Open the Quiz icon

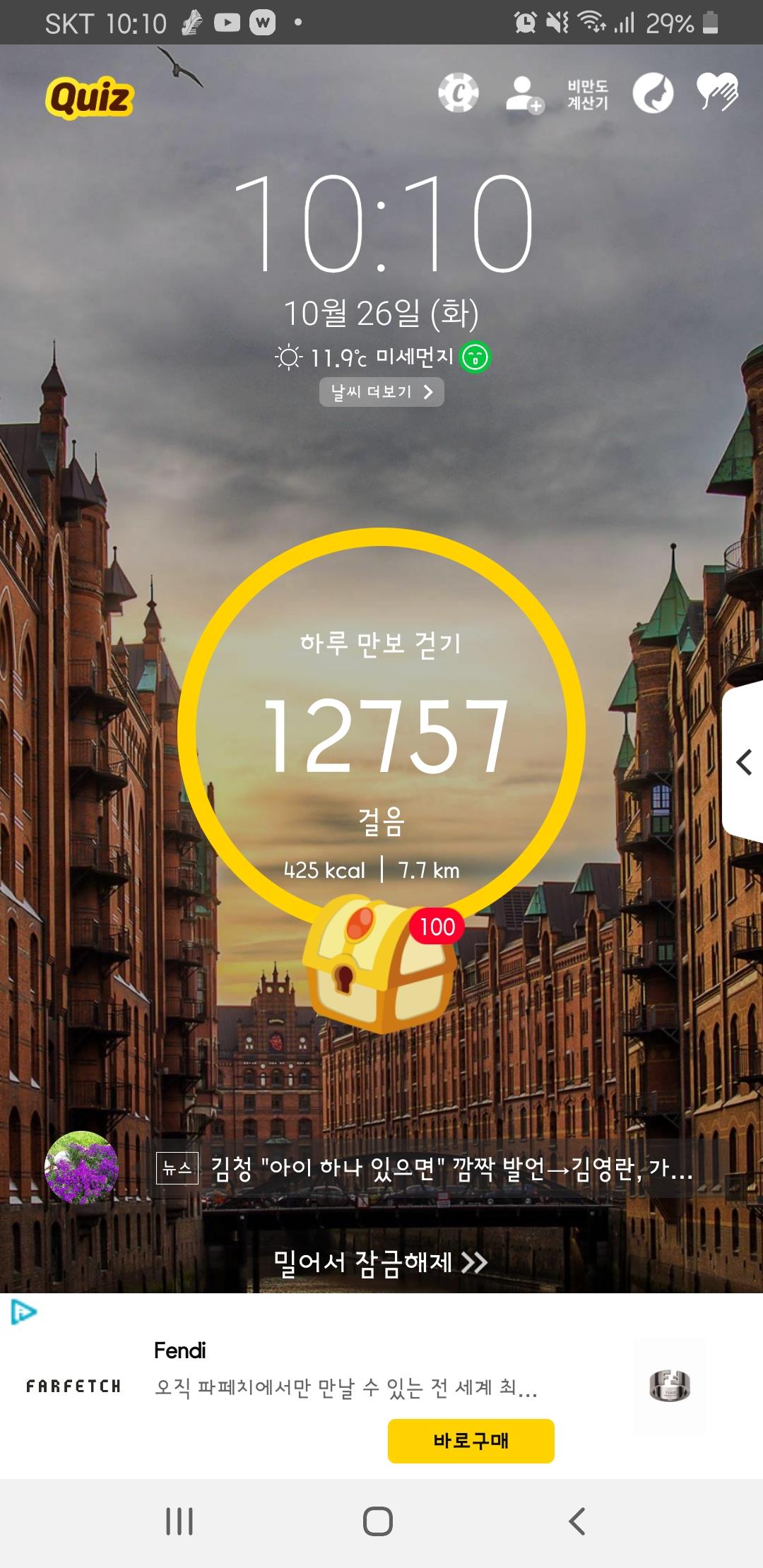[90, 97]
